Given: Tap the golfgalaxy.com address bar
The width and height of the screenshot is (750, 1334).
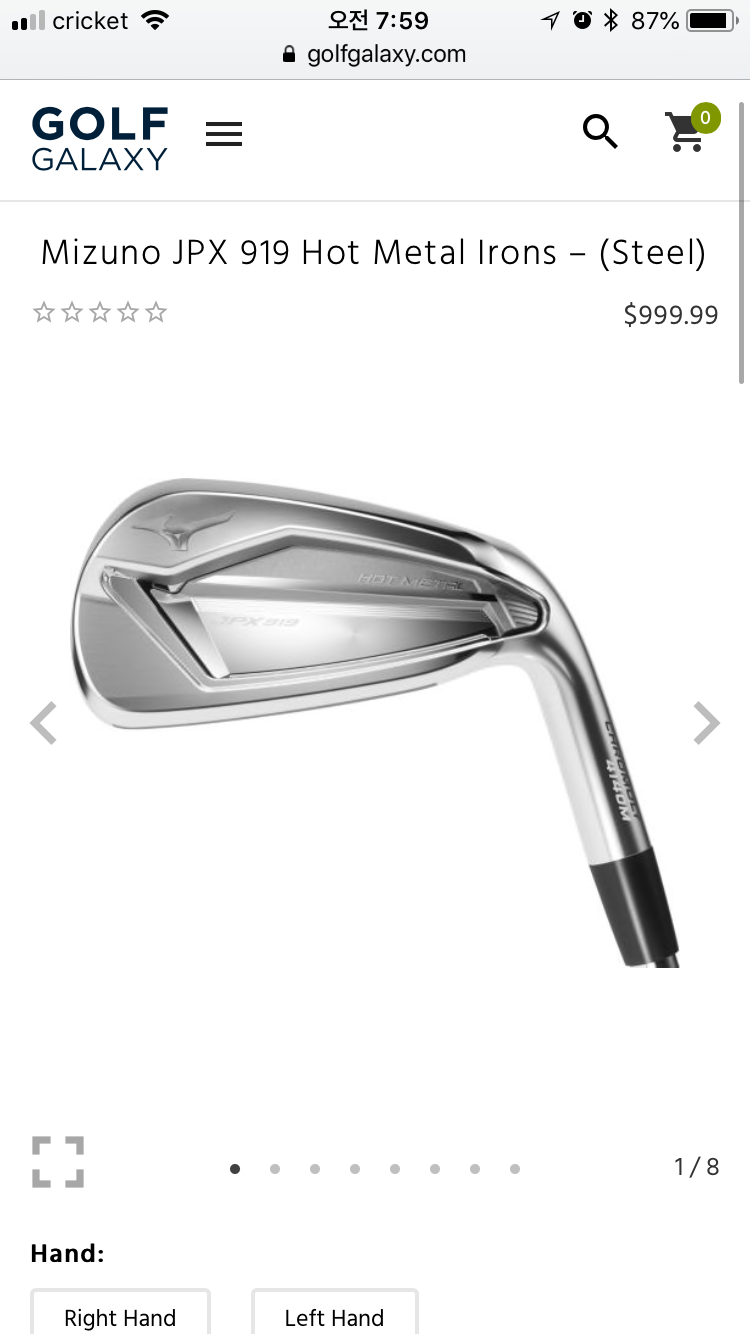Looking at the screenshot, I should pyautogui.click(x=375, y=54).
